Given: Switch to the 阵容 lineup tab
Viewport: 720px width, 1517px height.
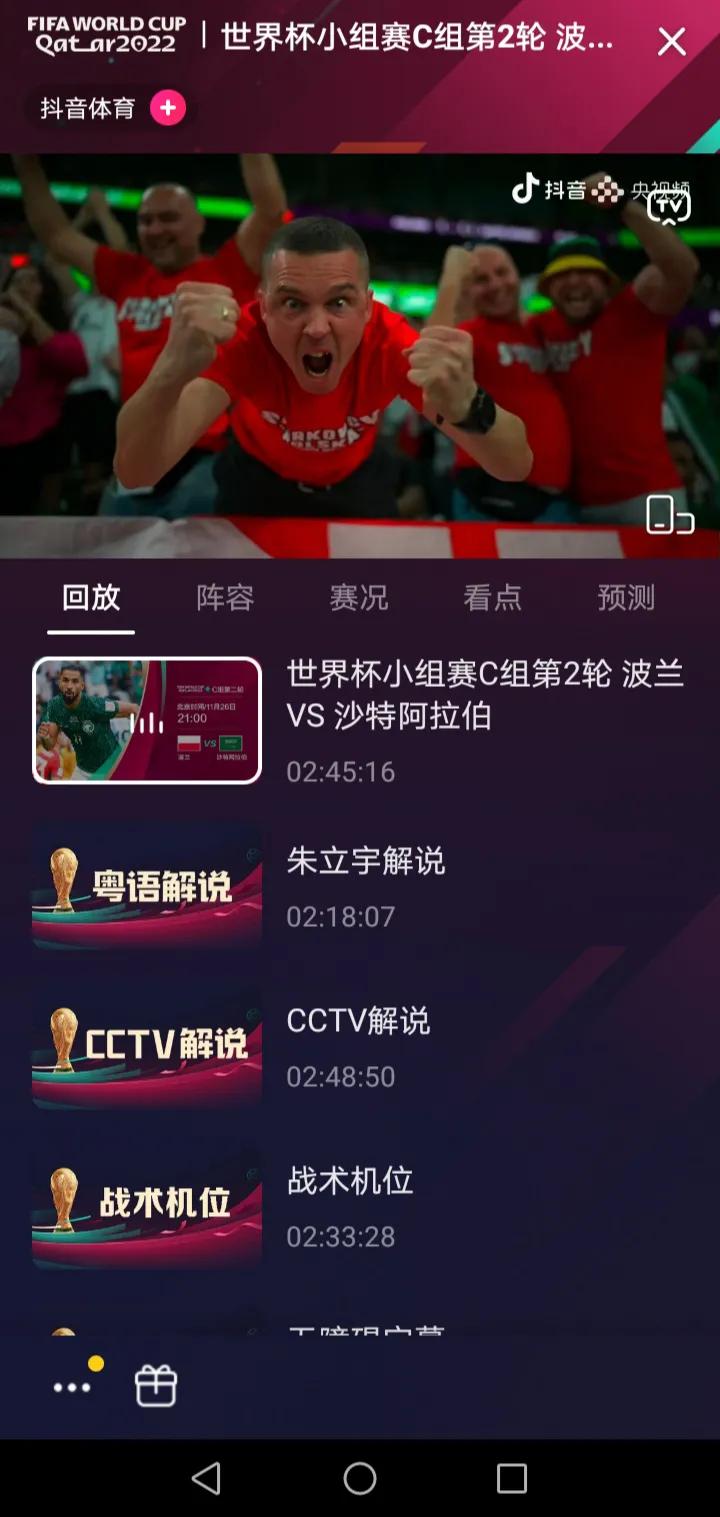Looking at the screenshot, I should tap(224, 598).
